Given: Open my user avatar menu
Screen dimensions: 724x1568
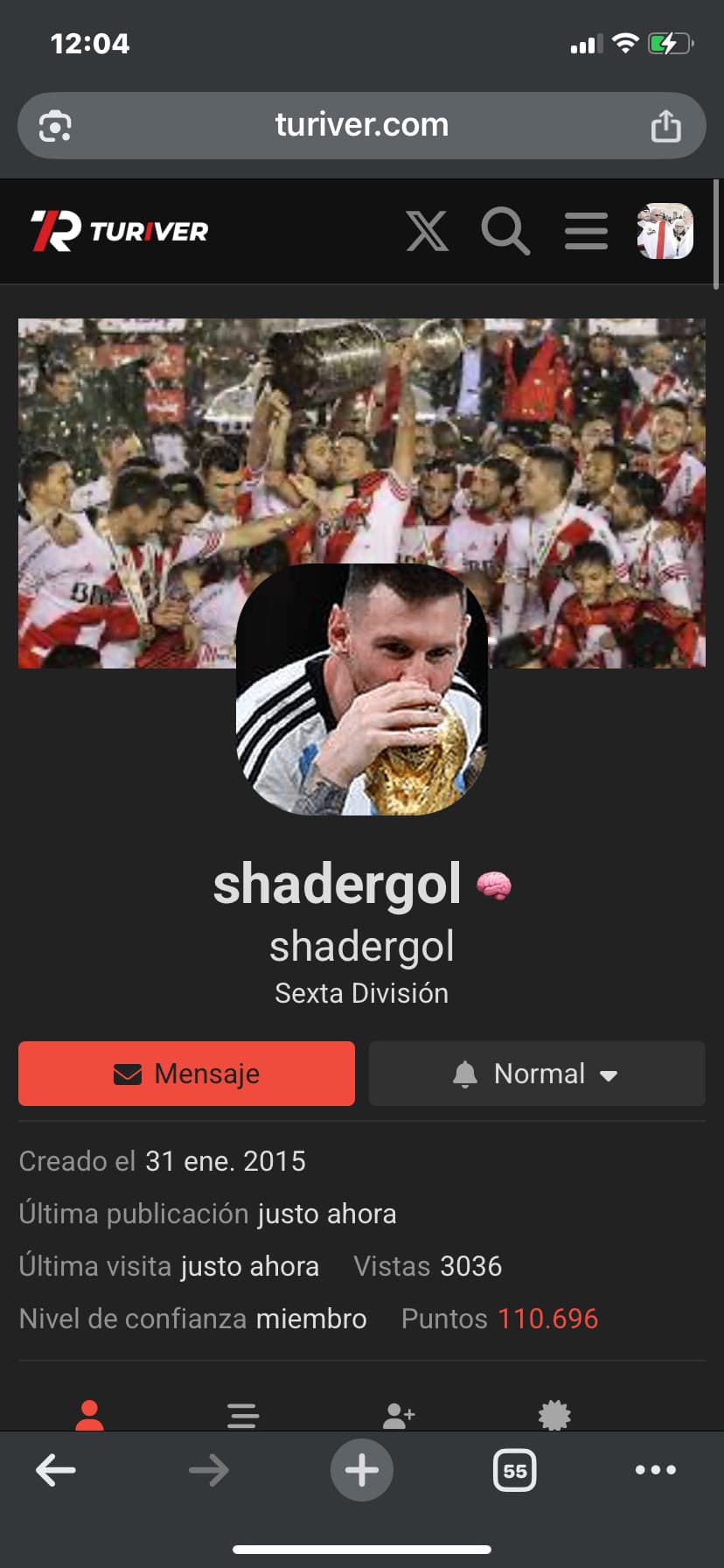Looking at the screenshot, I should tap(665, 231).
